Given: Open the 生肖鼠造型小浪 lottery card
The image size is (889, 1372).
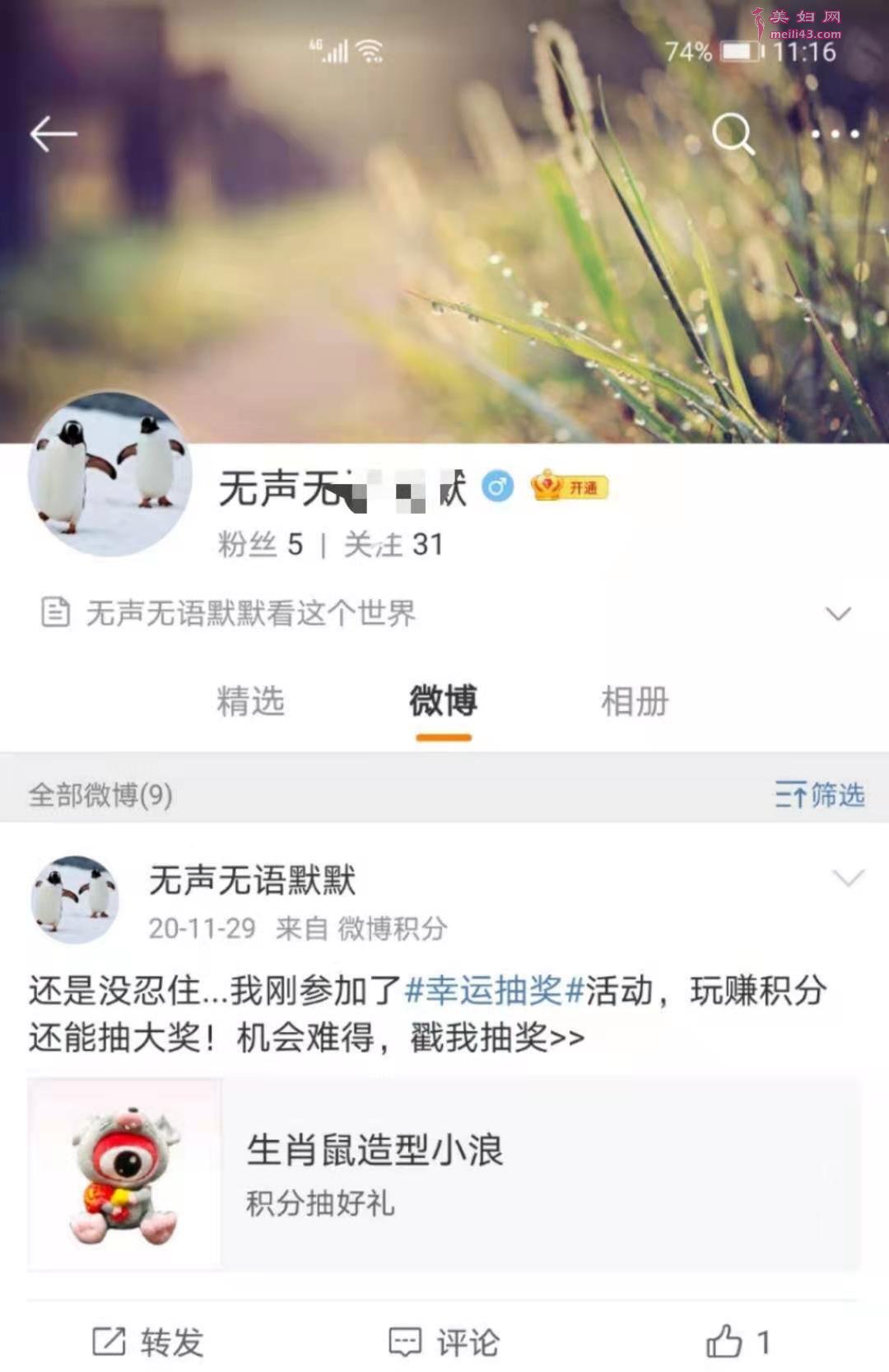Looking at the screenshot, I should click(x=444, y=1174).
